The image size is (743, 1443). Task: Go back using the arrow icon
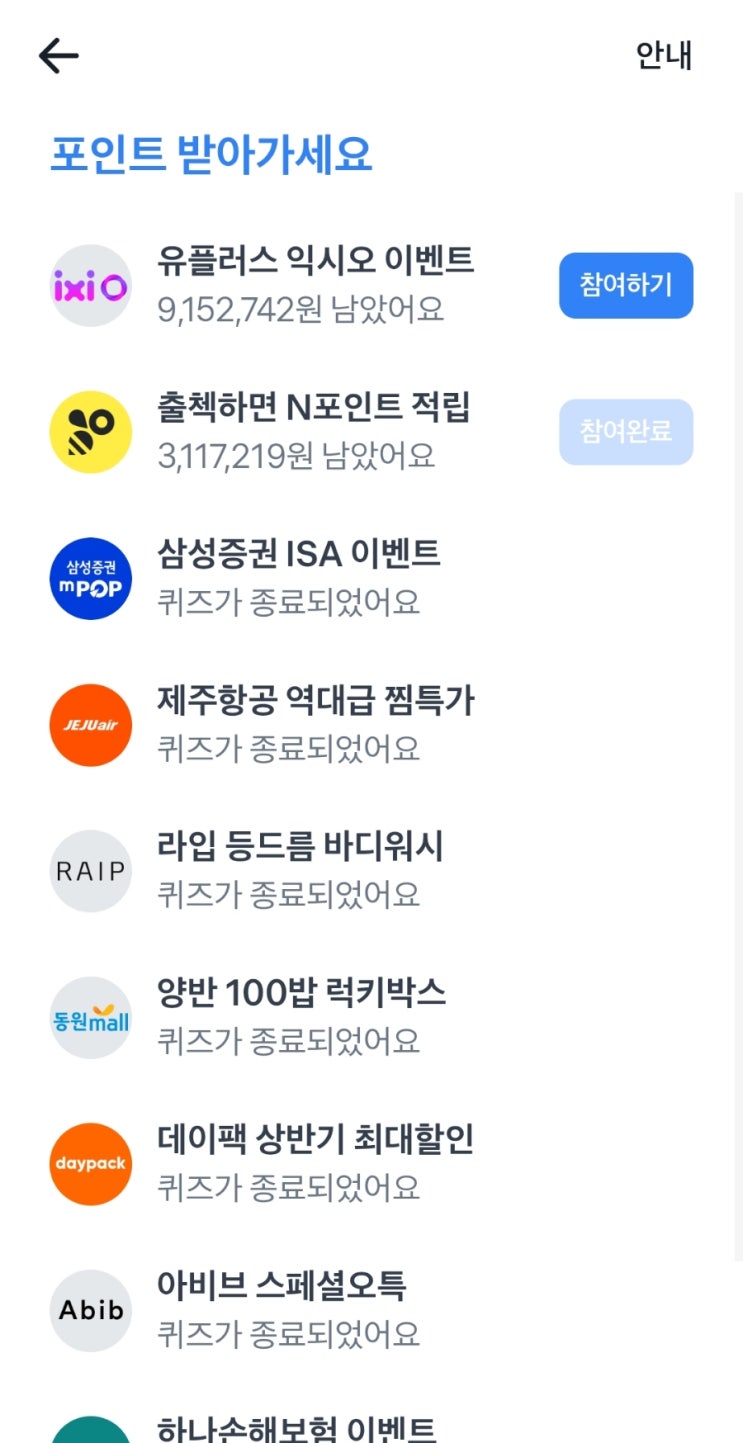(59, 56)
